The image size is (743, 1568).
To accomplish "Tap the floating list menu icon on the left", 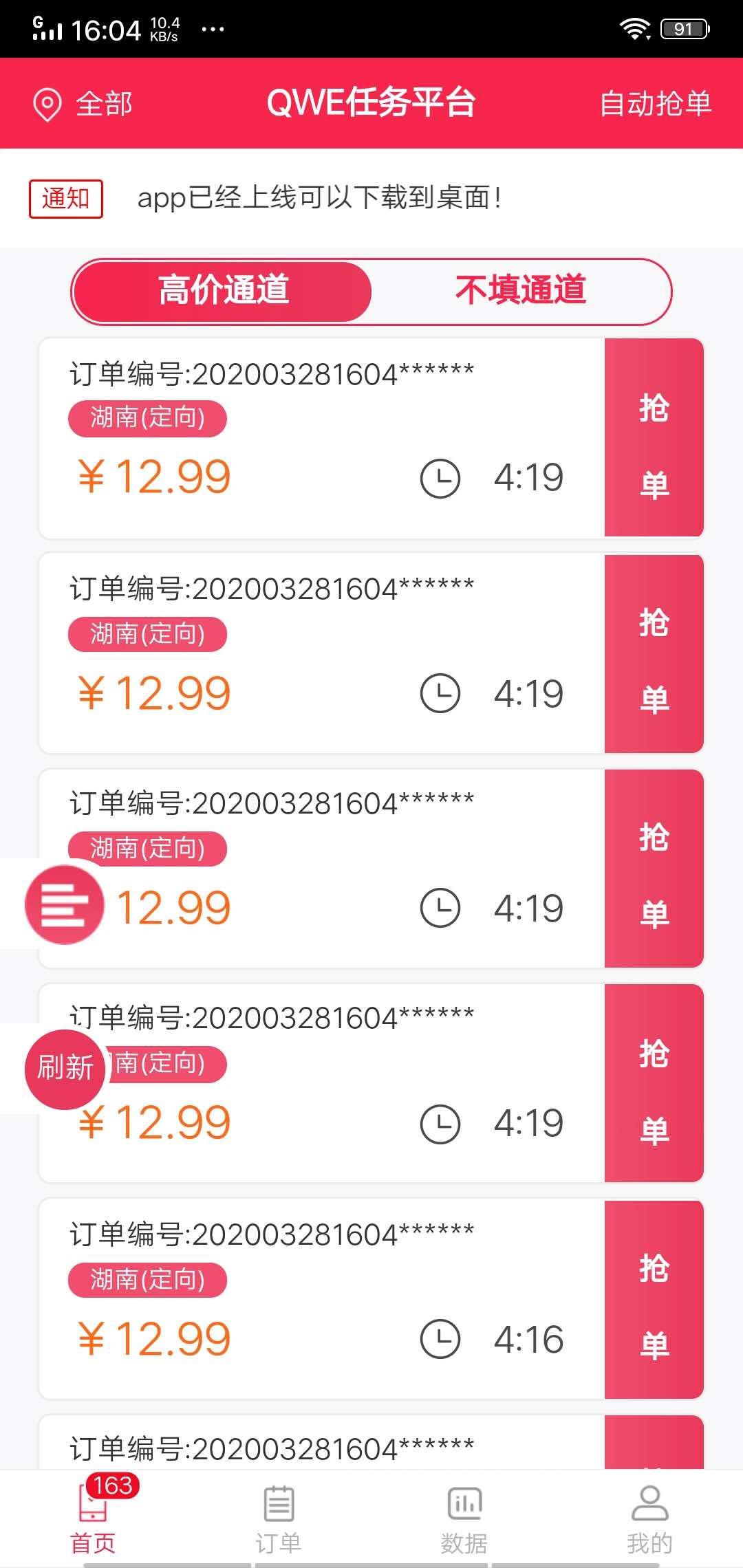I will pyautogui.click(x=64, y=904).
